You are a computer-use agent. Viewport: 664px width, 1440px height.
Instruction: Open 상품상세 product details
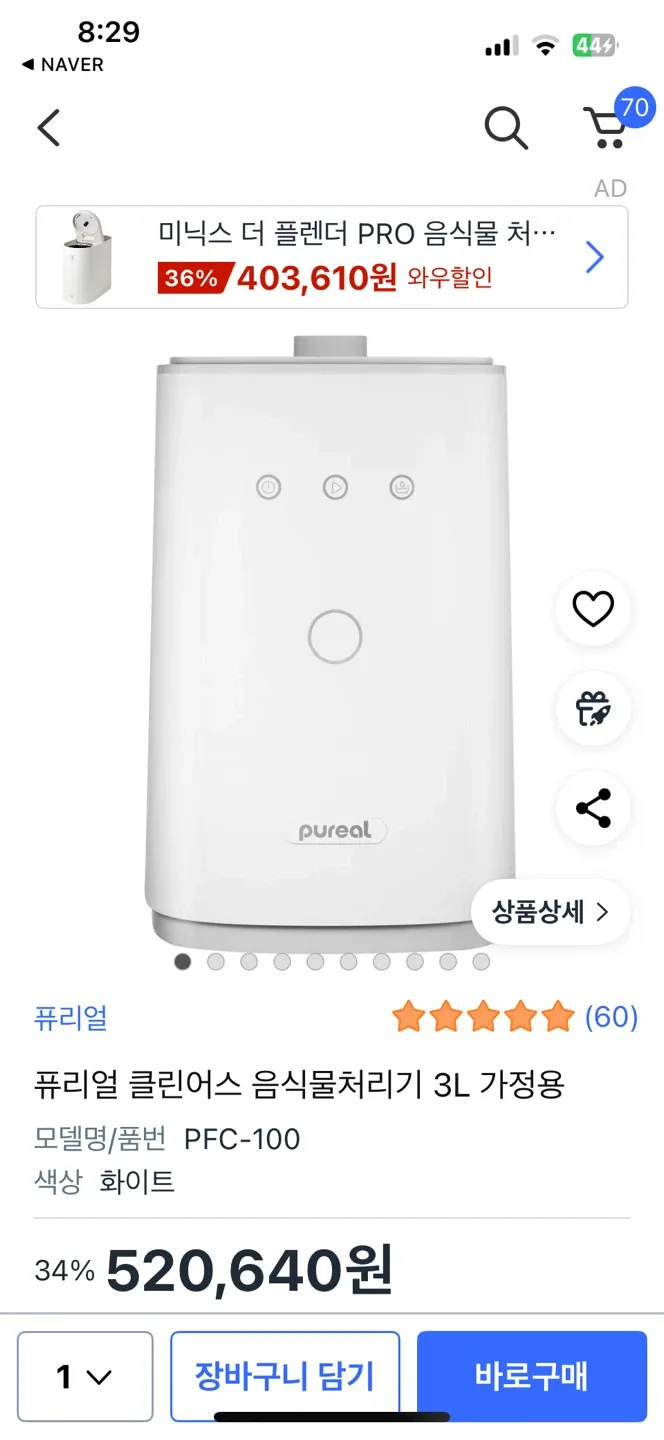[x=550, y=911]
